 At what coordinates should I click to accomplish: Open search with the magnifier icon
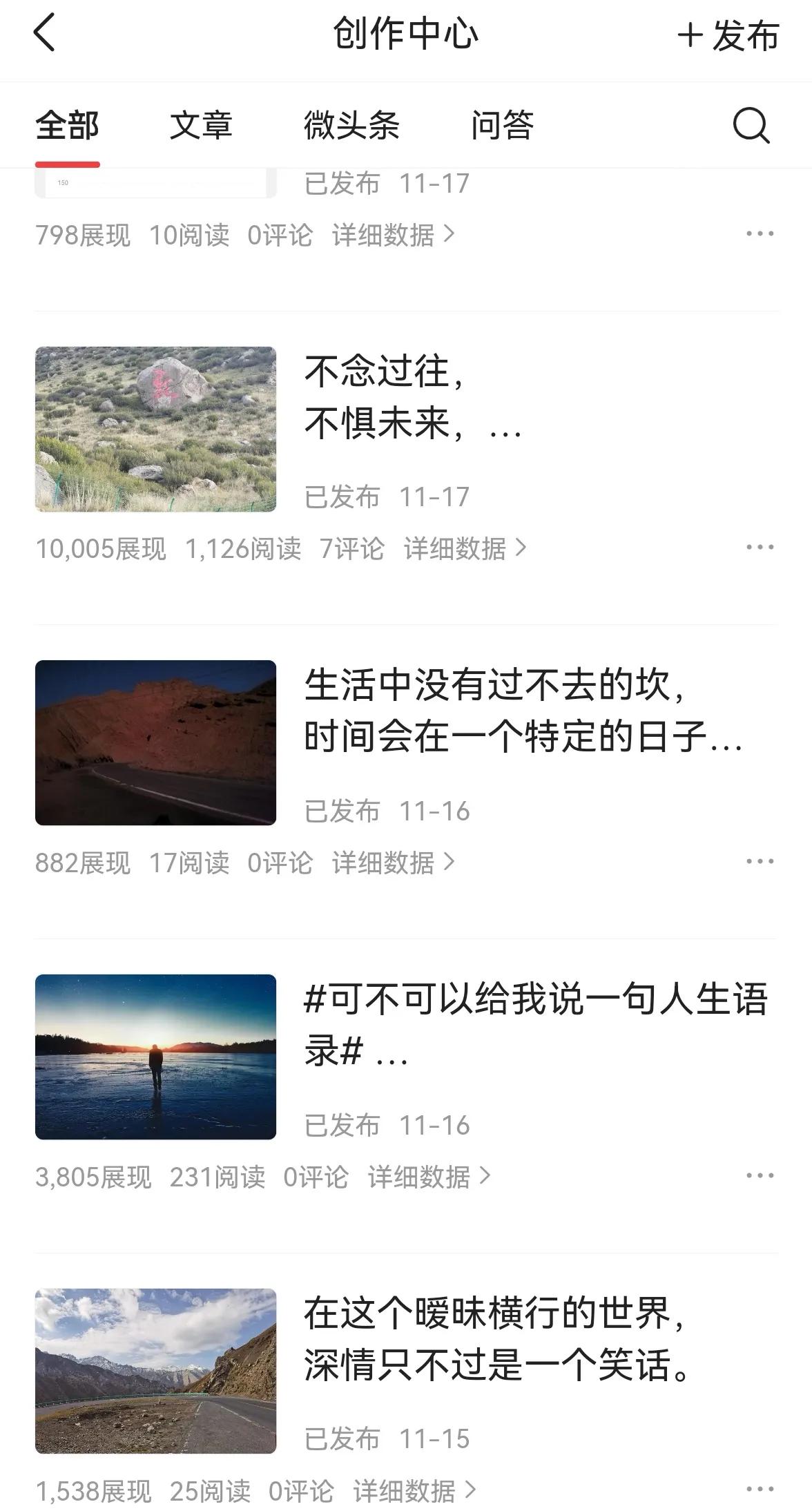click(x=752, y=127)
